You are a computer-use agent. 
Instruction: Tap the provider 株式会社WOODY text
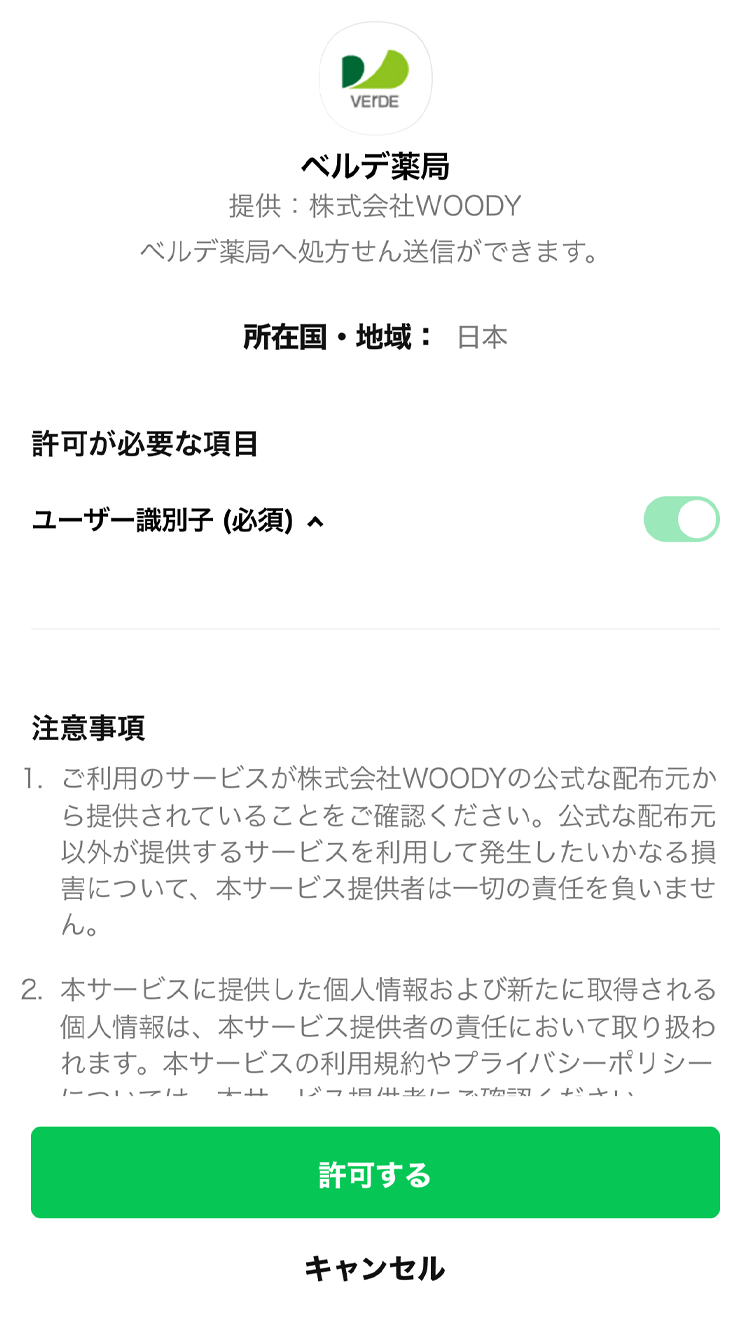pyautogui.click(x=375, y=205)
